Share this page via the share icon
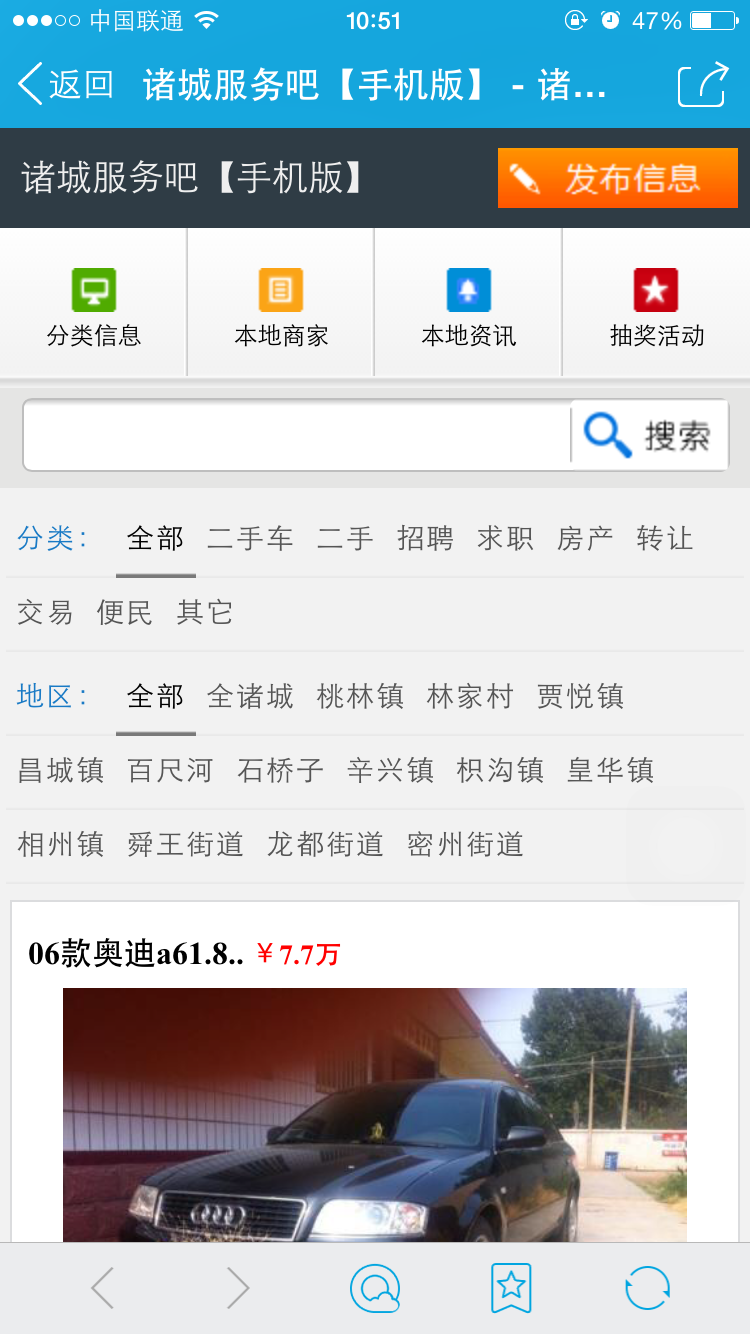This screenshot has width=750, height=1334. pyautogui.click(x=703, y=85)
